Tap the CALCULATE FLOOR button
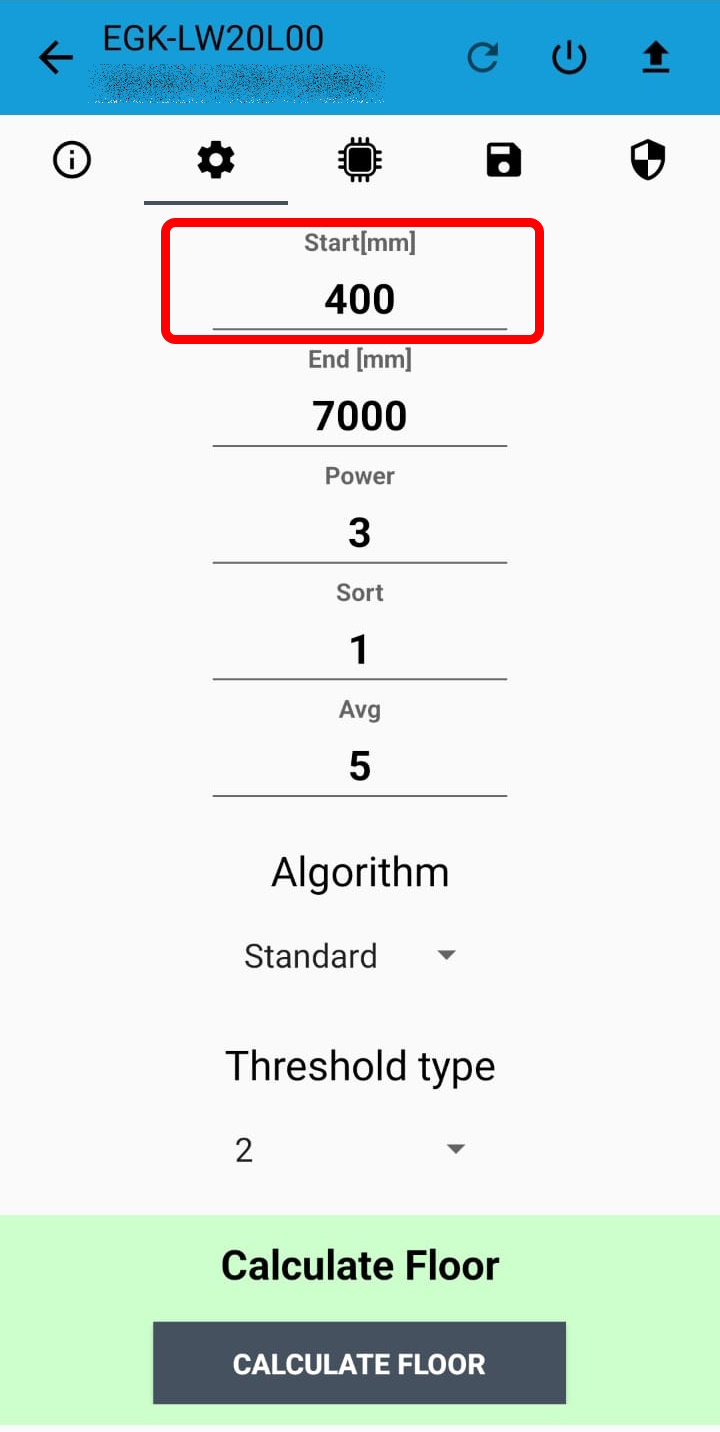The width and height of the screenshot is (720, 1432). (x=359, y=1364)
